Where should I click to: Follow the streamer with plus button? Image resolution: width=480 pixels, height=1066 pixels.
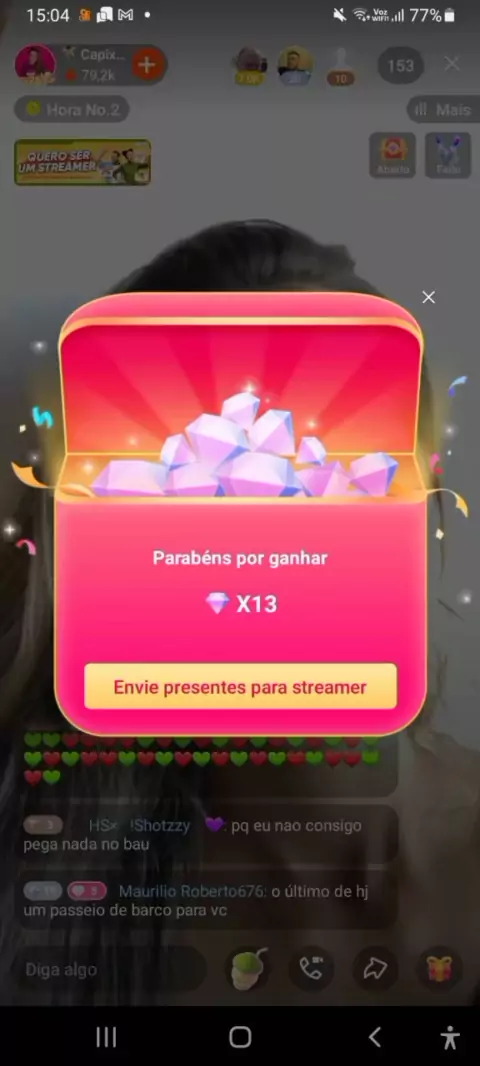point(147,65)
